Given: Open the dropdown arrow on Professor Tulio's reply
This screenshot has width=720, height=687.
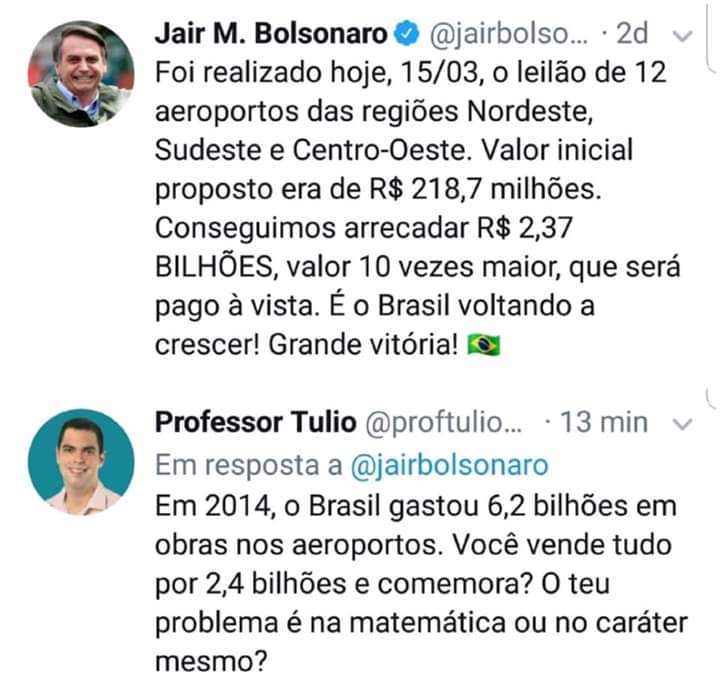Looking at the screenshot, I should pyautogui.click(x=682, y=424).
